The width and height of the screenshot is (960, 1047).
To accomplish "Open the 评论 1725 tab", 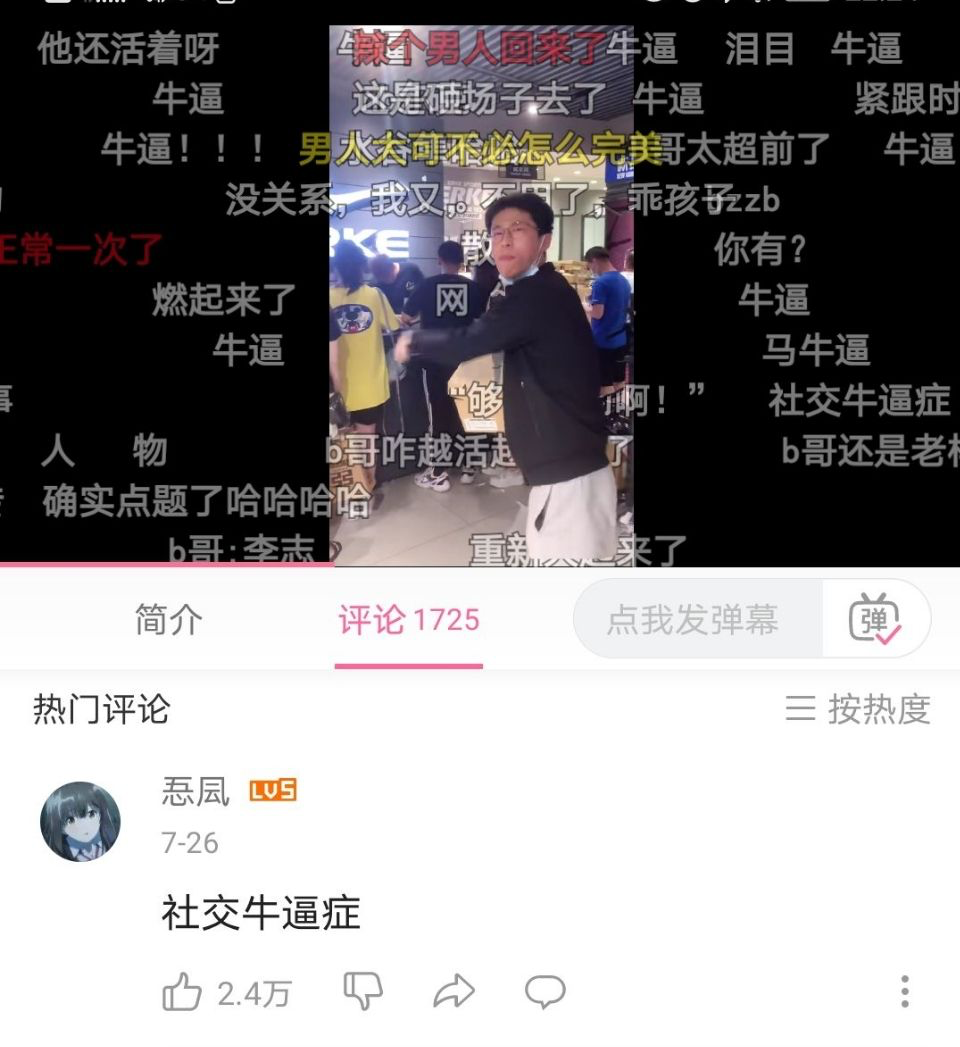I will click(x=408, y=620).
